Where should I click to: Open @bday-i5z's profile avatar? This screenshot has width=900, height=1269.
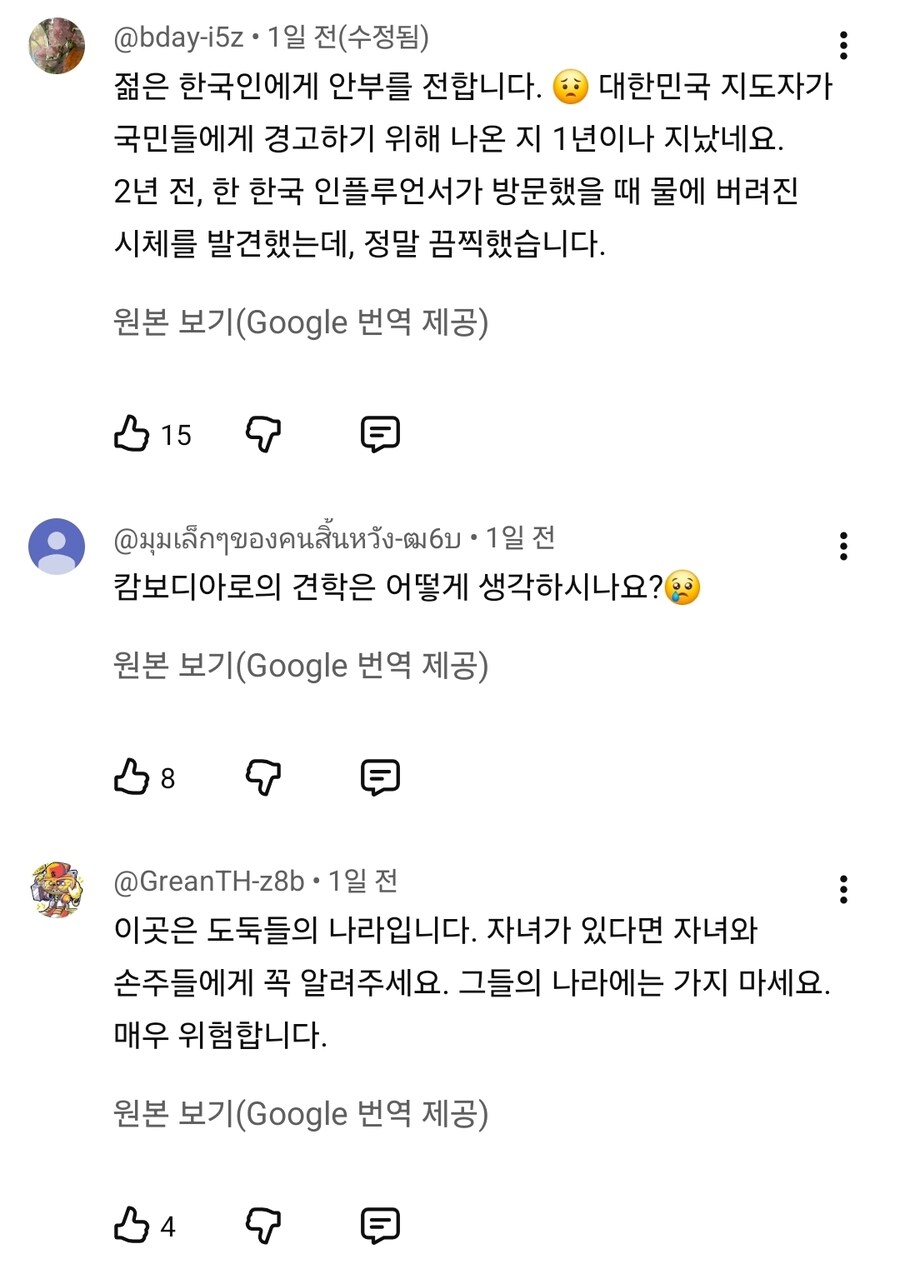point(57,46)
